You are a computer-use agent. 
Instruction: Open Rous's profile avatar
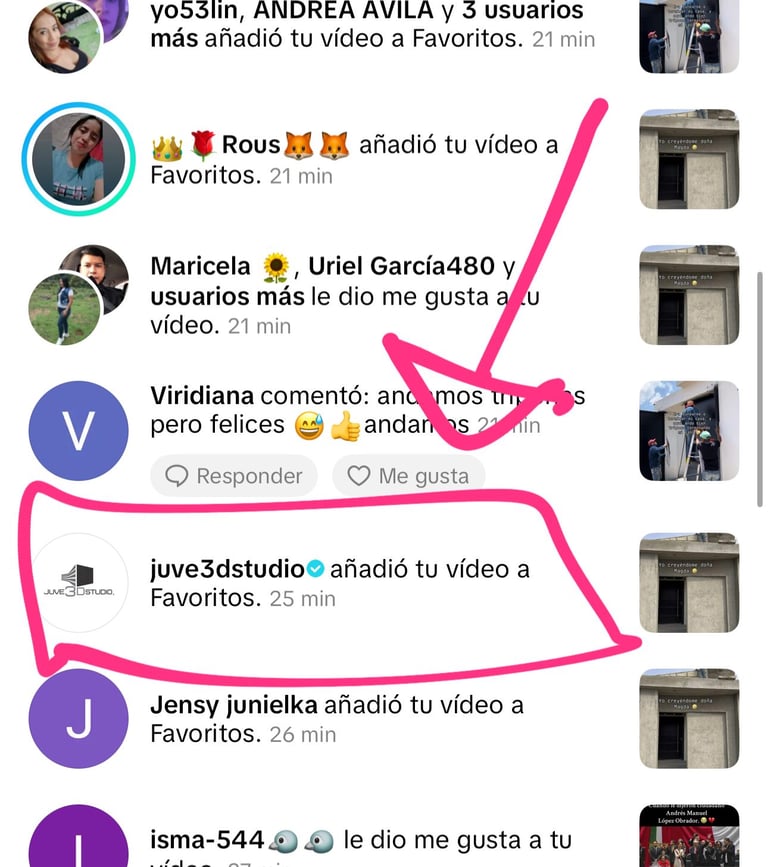pos(78,159)
